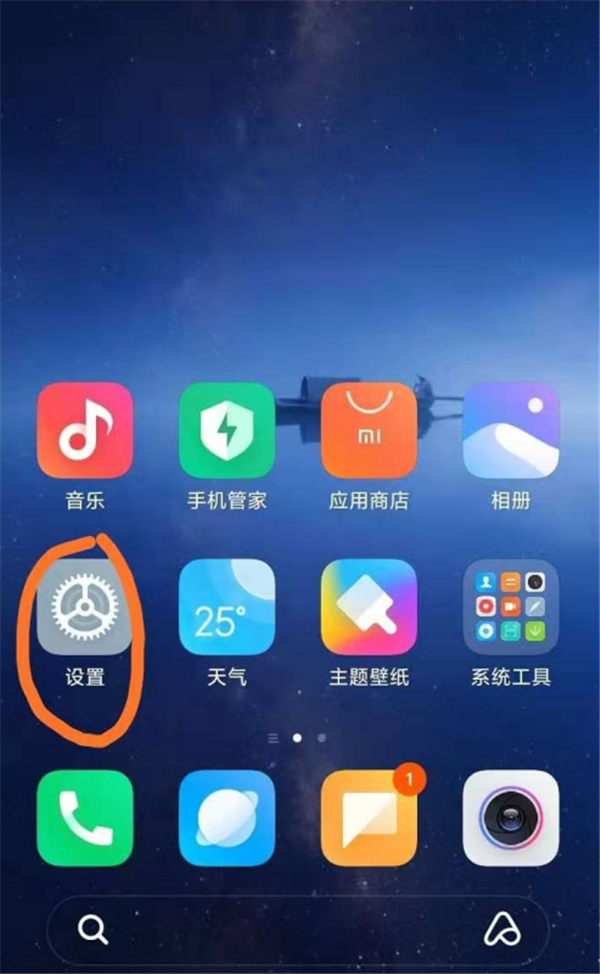Screen dimensions: 600x974
Task: Tap the assistant icon in search bar
Action: 503,931
